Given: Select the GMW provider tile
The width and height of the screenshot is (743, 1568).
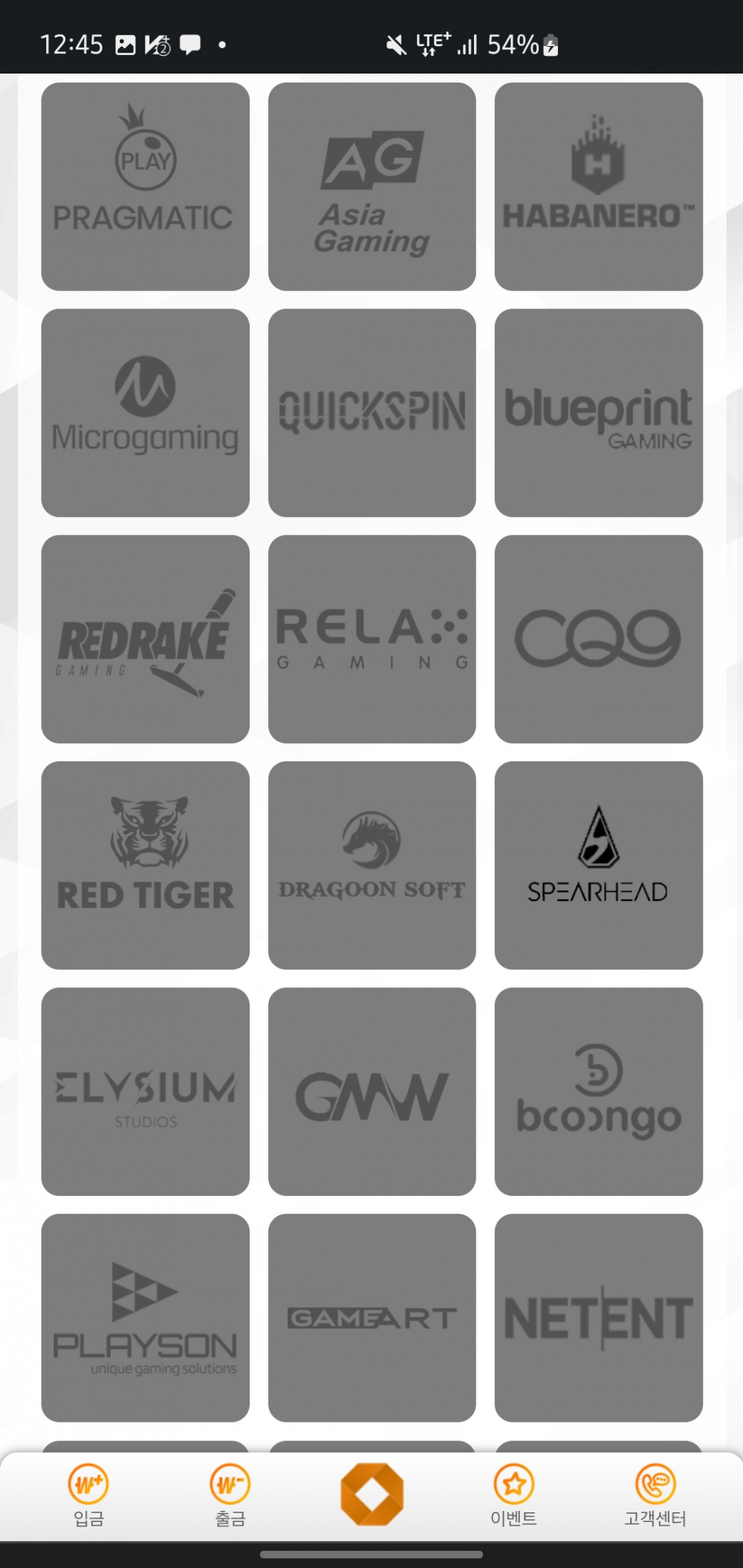Looking at the screenshot, I should (x=371, y=1091).
